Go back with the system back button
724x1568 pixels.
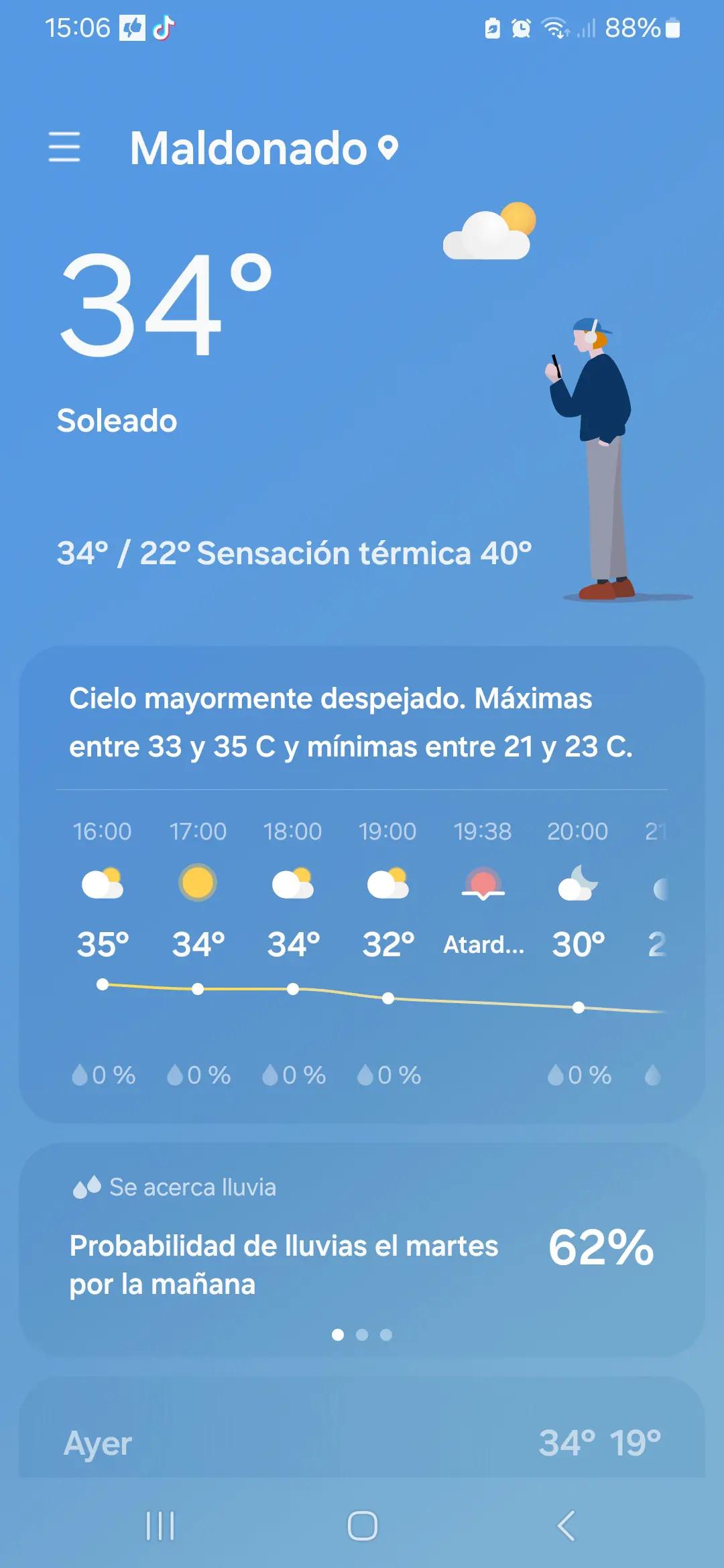point(566,1526)
